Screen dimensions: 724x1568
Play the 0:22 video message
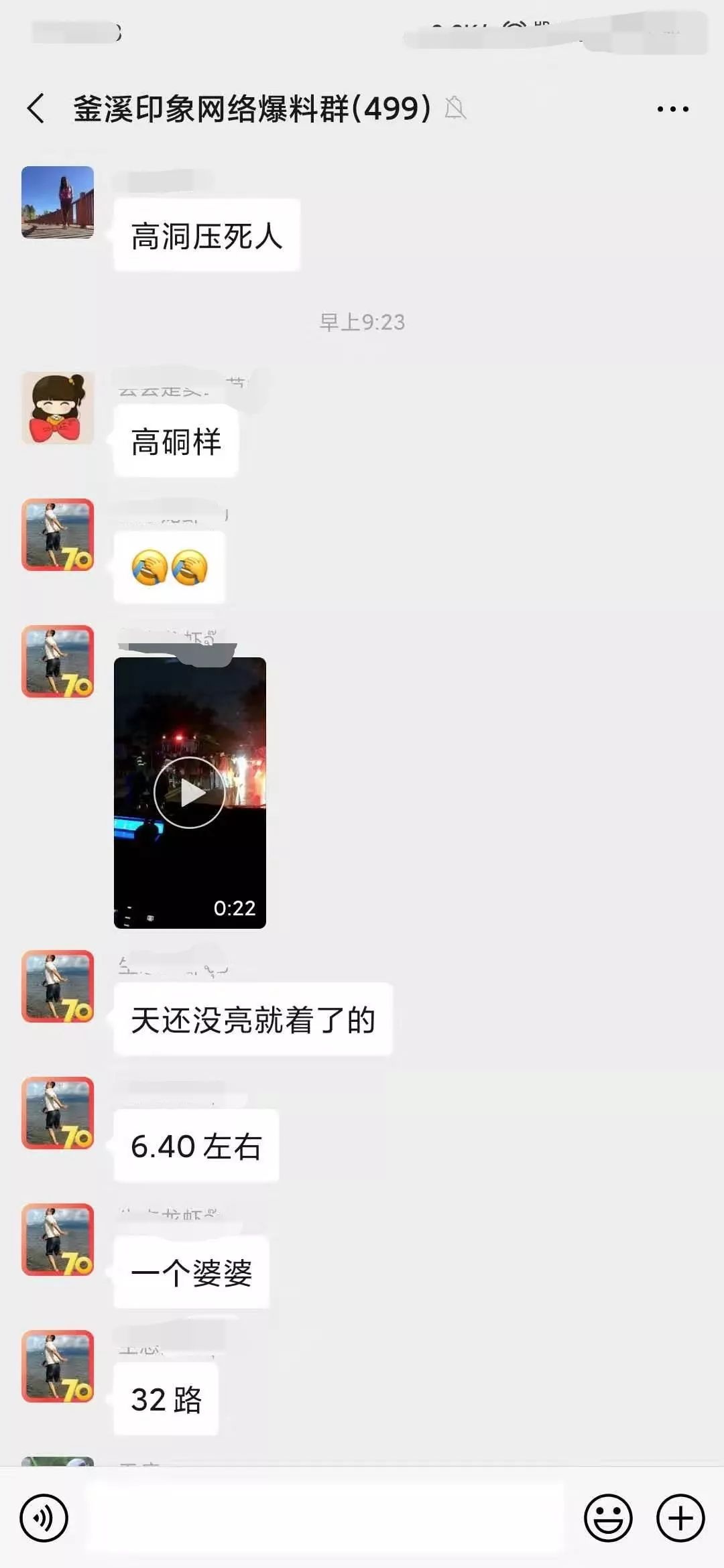[x=190, y=793]
